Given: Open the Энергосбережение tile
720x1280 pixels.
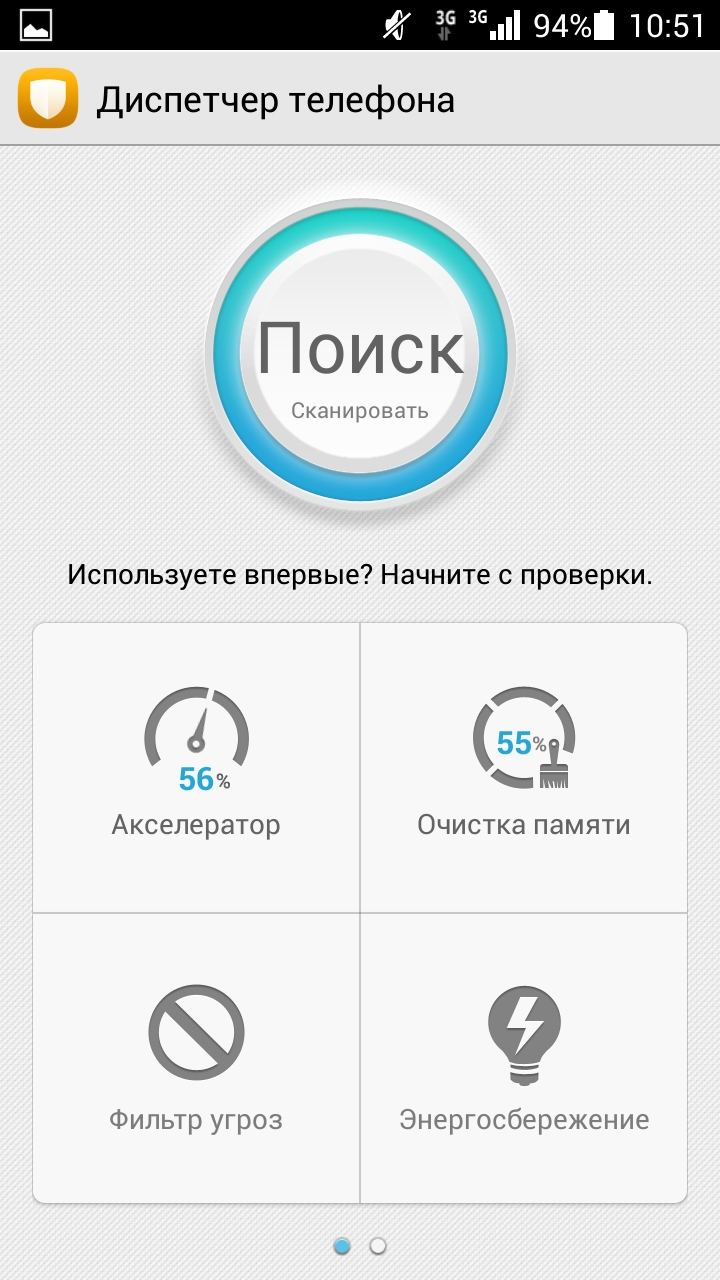Looking at the screenshot, I should (523, 1057).
